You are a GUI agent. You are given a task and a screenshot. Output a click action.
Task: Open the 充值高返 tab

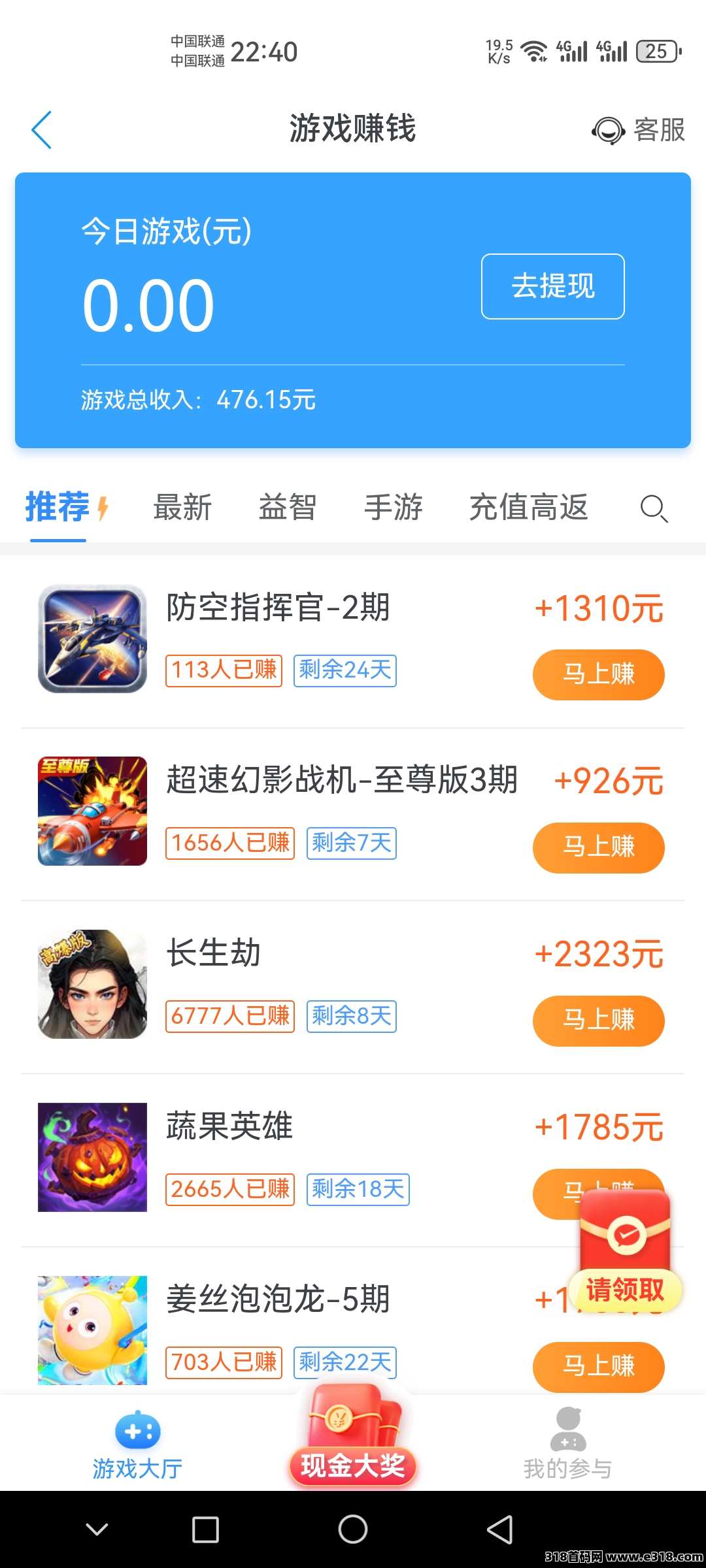click(528, 508)
